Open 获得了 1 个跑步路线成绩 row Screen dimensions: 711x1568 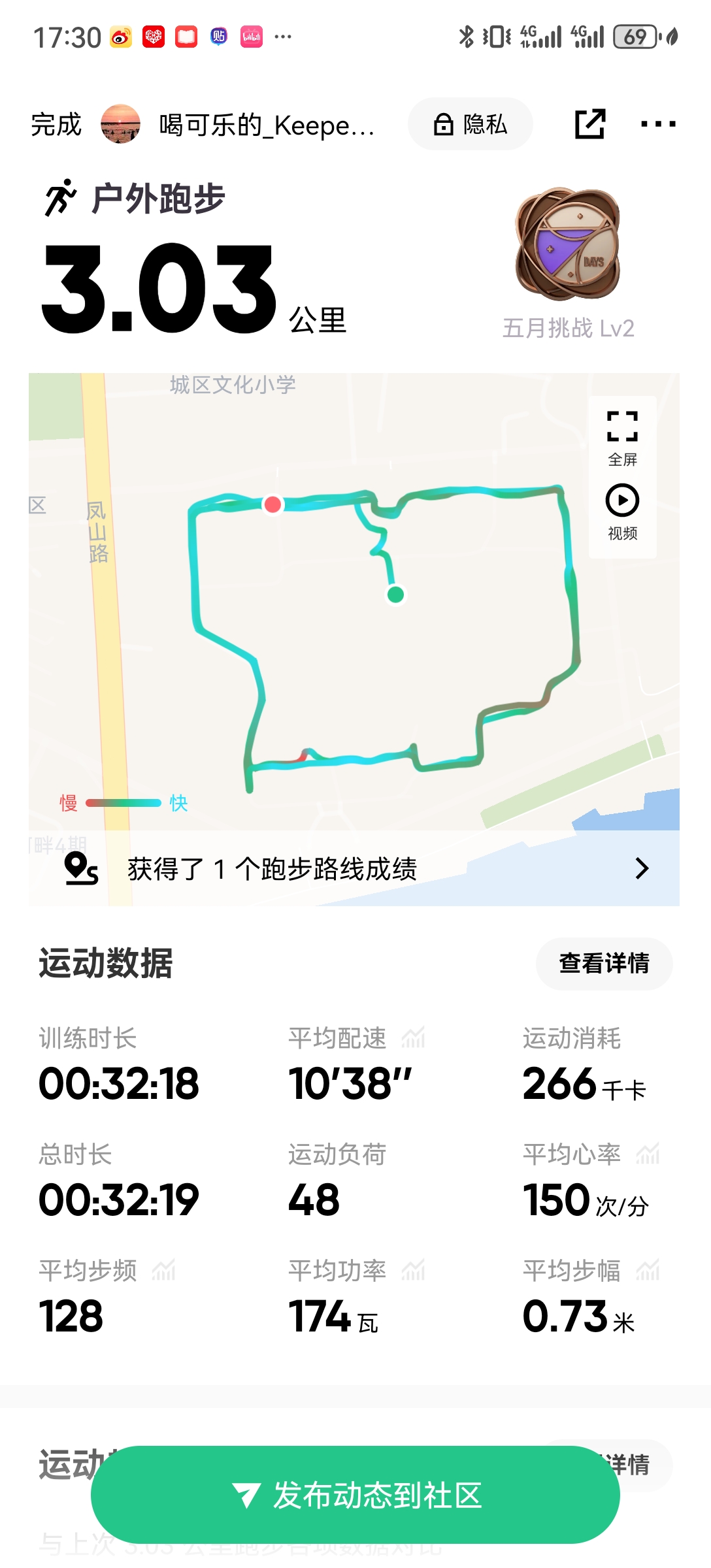[x=354, y=868]
